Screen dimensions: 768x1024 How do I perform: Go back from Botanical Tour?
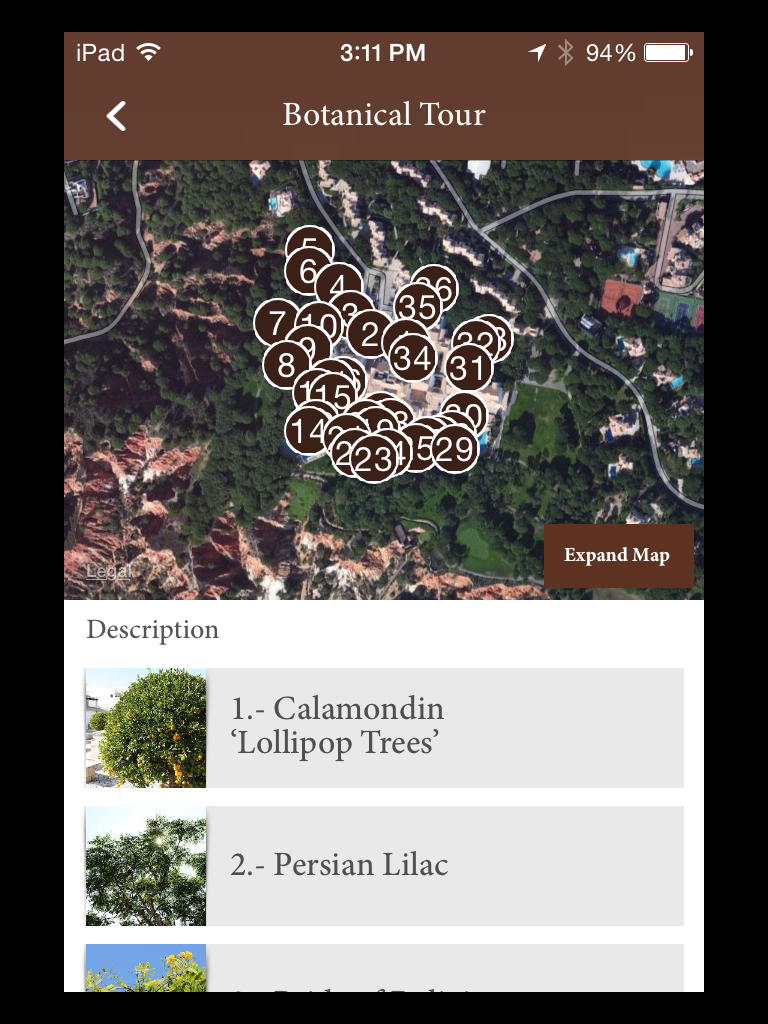pos(117,116)
